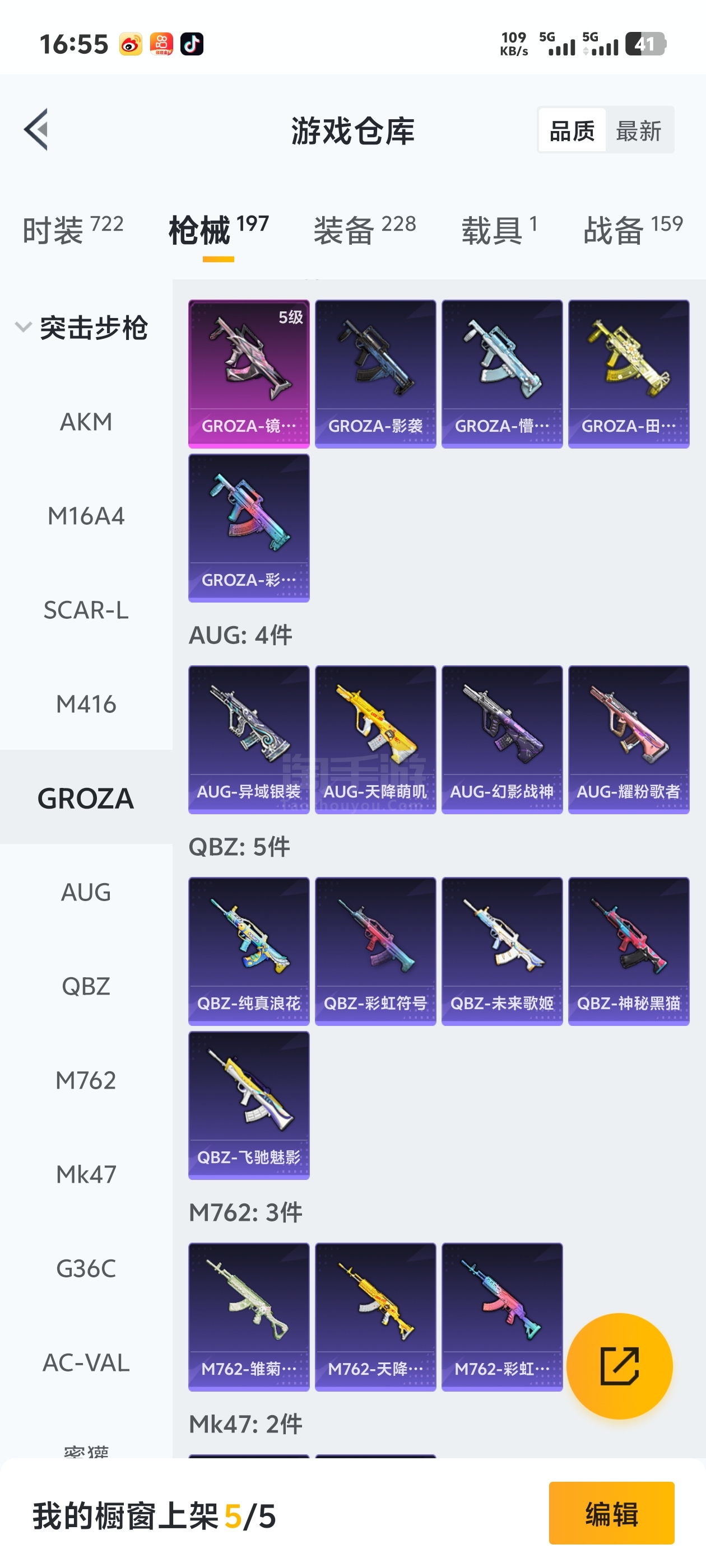Viewport: 706px width, 1568px height.
Task: Collapse the 突击步枪 category
Action: (x=82, y=328)
